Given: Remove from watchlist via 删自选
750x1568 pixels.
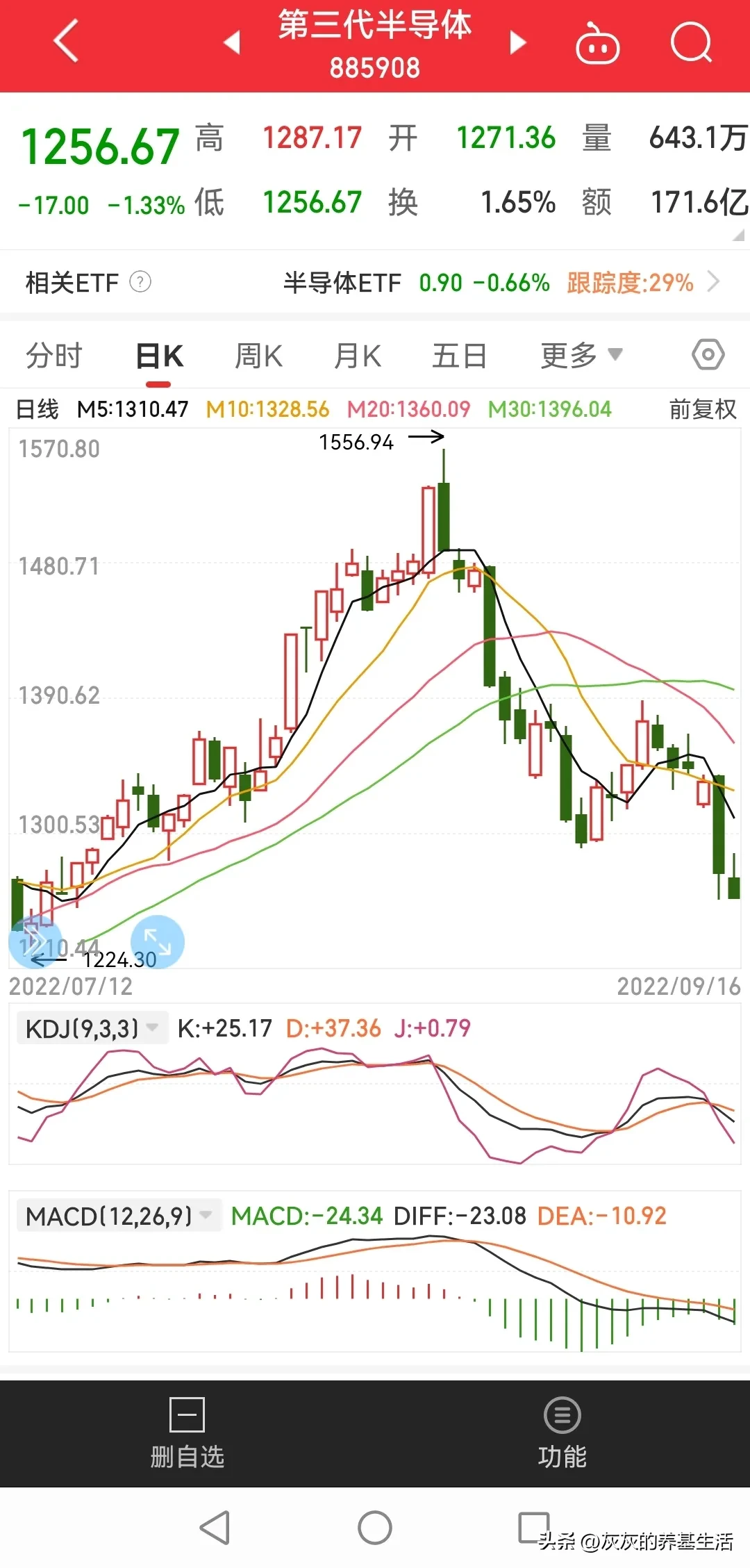Looking at the screenshot, I should click(x=187, y=1433).
